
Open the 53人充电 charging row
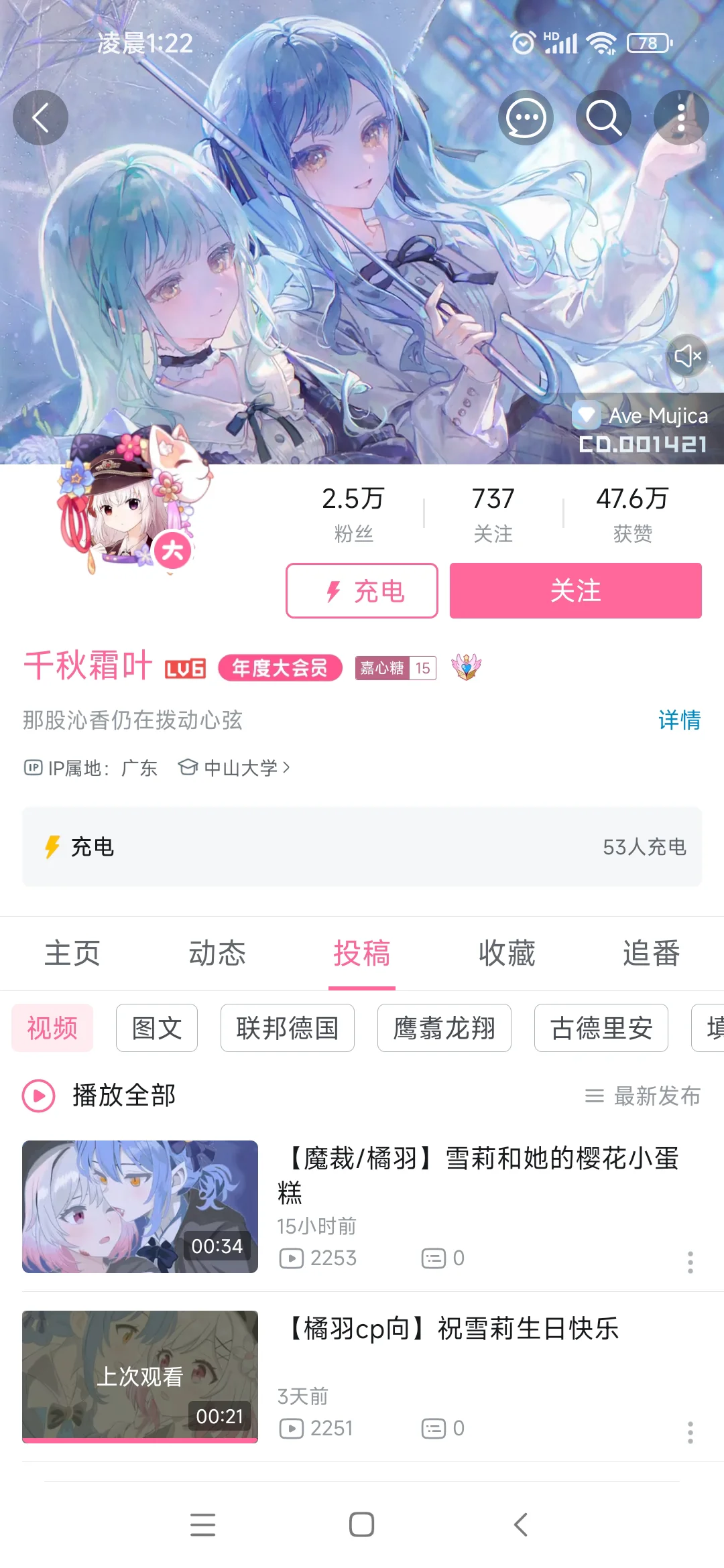(x=362, y=847)
